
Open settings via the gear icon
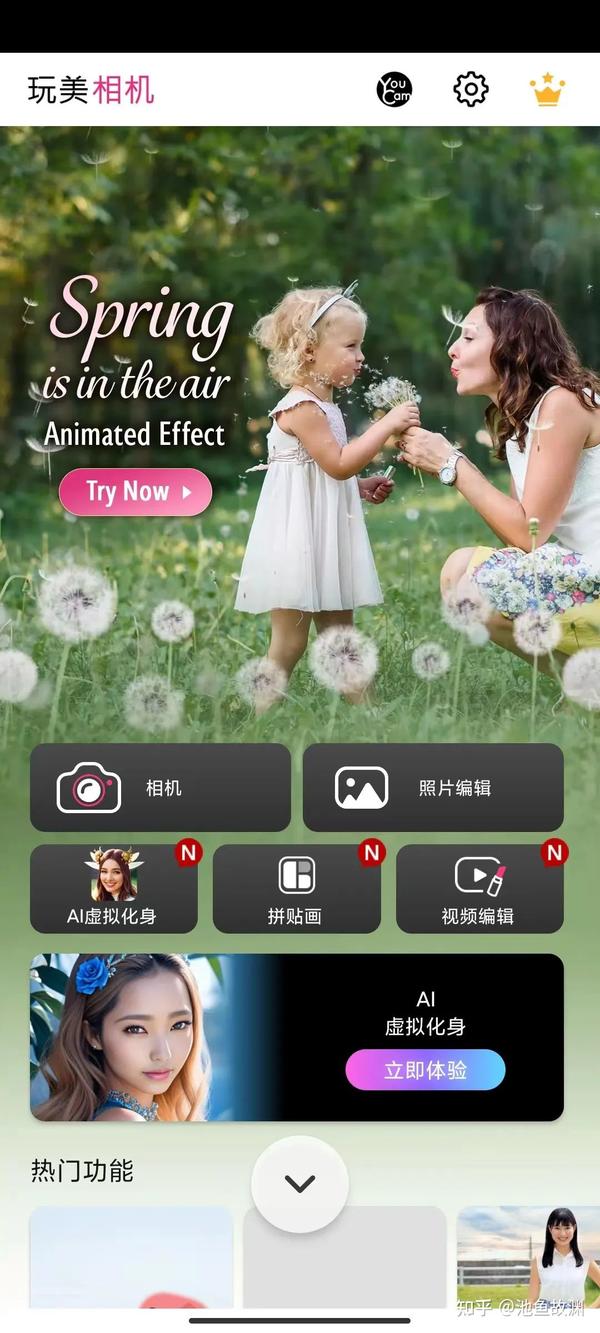coord(471,90)
